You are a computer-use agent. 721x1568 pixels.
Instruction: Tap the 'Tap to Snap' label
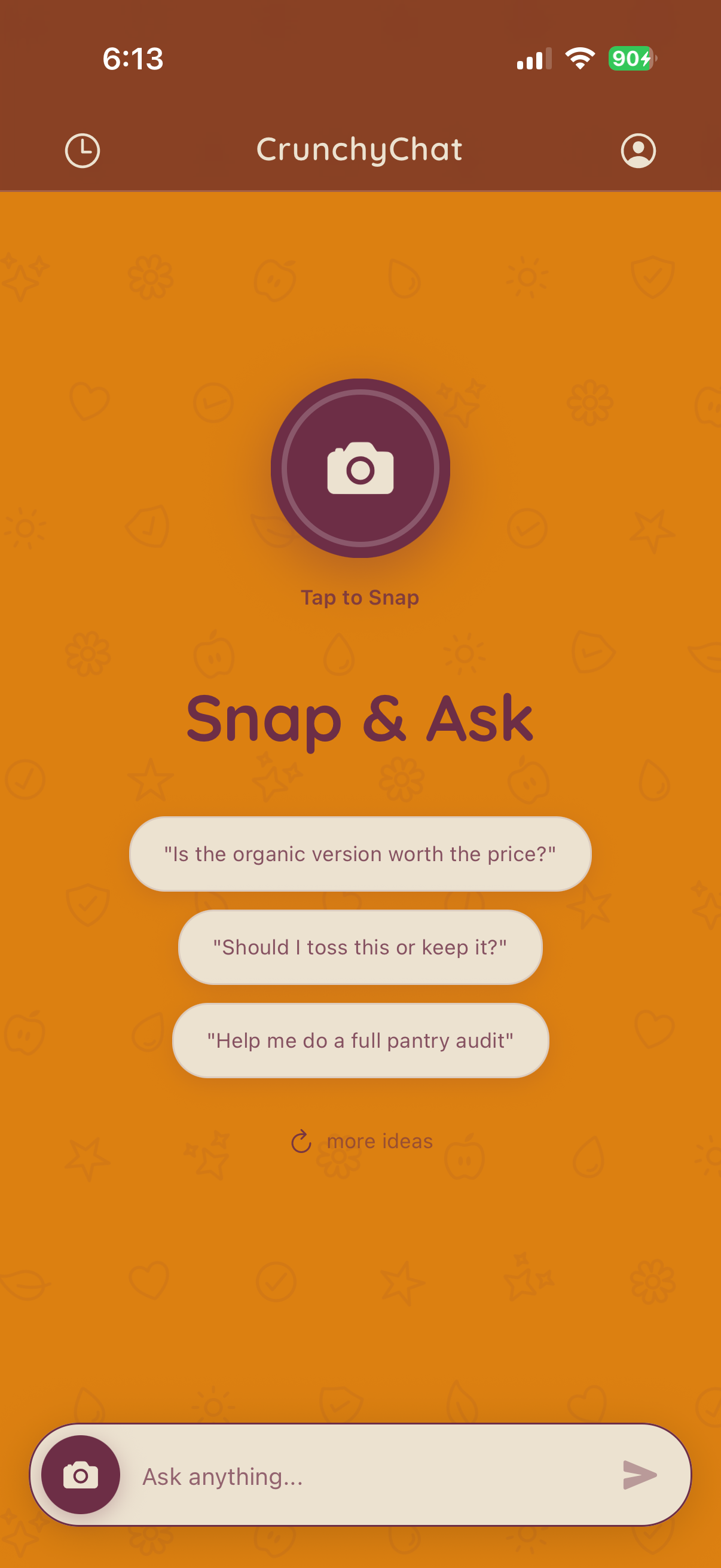click(x=360, y=597)
